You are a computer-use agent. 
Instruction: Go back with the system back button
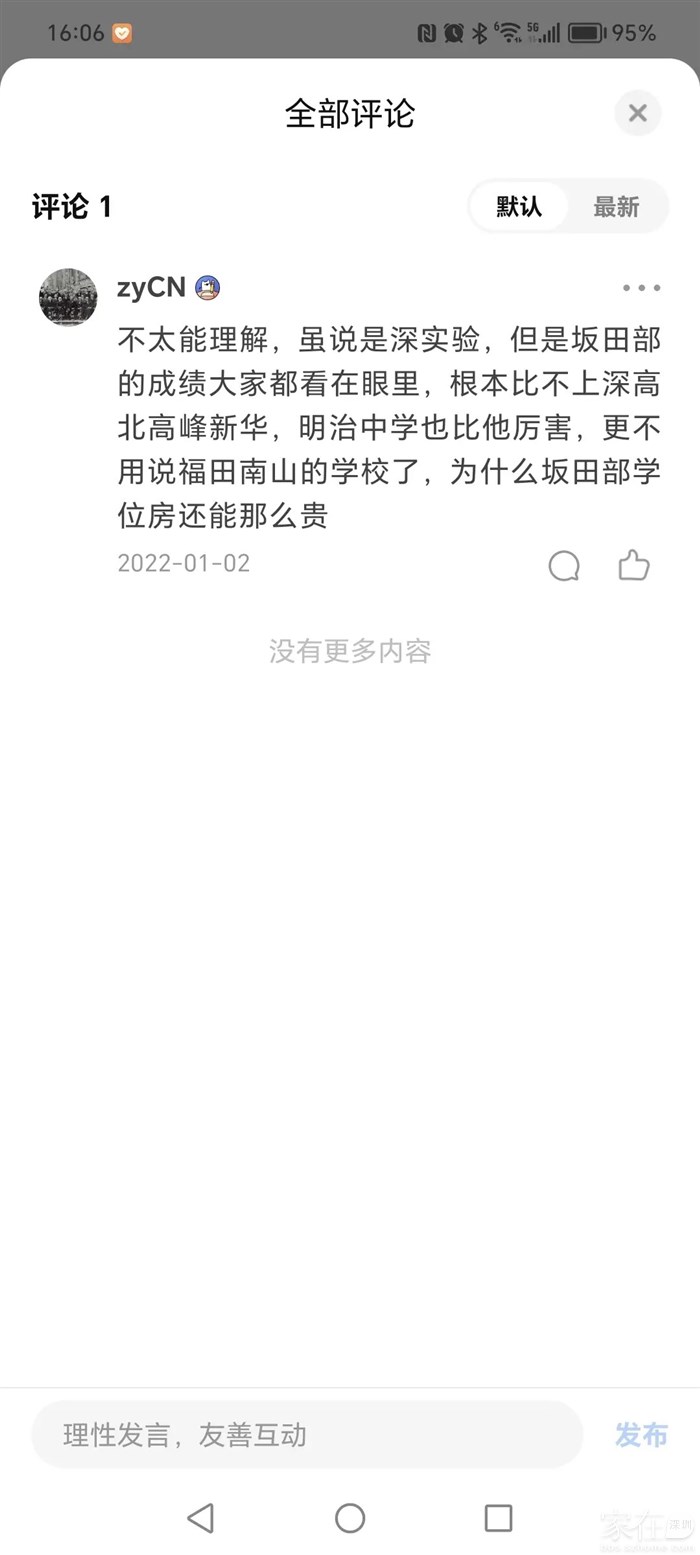pos(201,1518)
